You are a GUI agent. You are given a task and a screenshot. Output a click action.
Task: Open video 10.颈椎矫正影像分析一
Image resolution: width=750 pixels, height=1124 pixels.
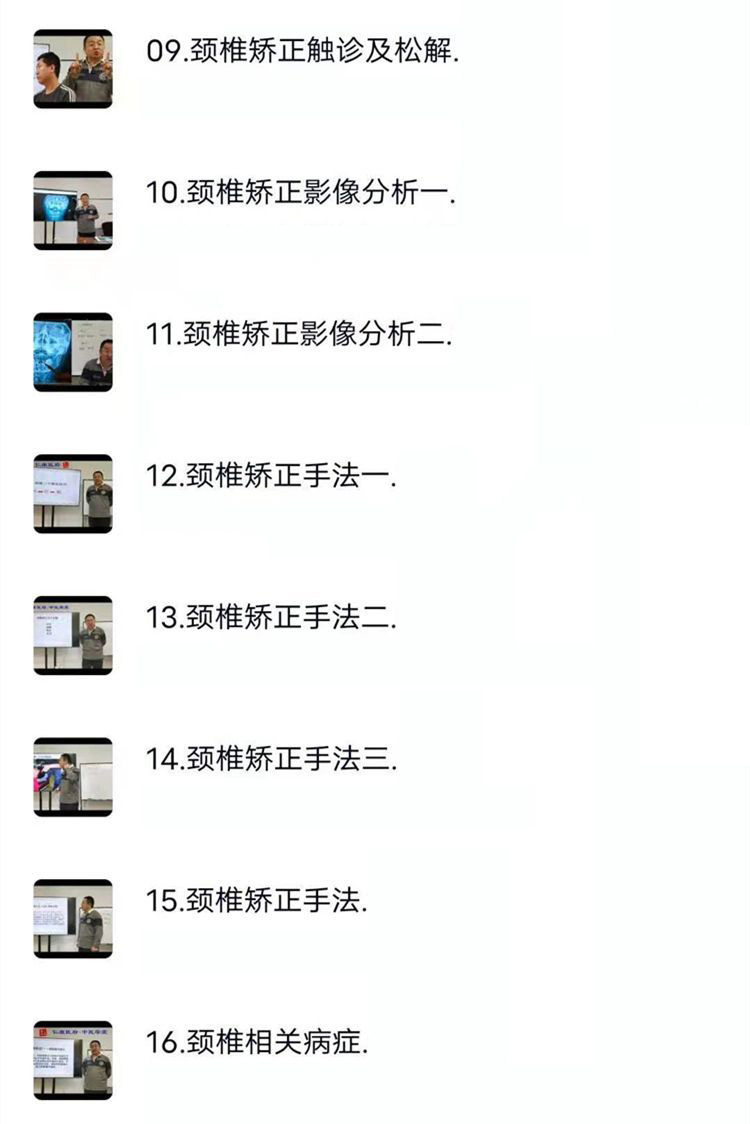click(301, 194)
